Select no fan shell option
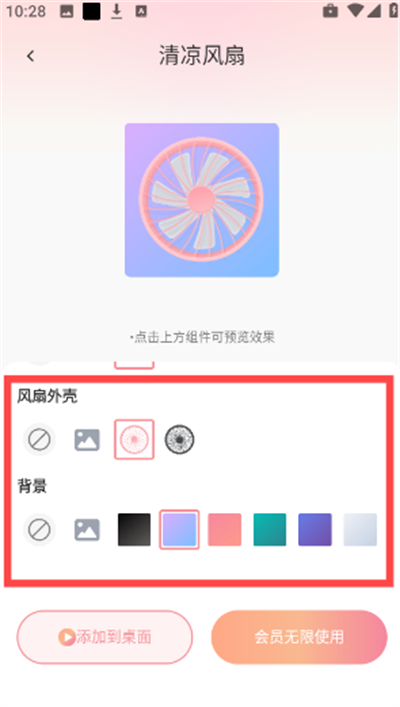The height and width of the screenshot is (707, 400). point(40,439)
